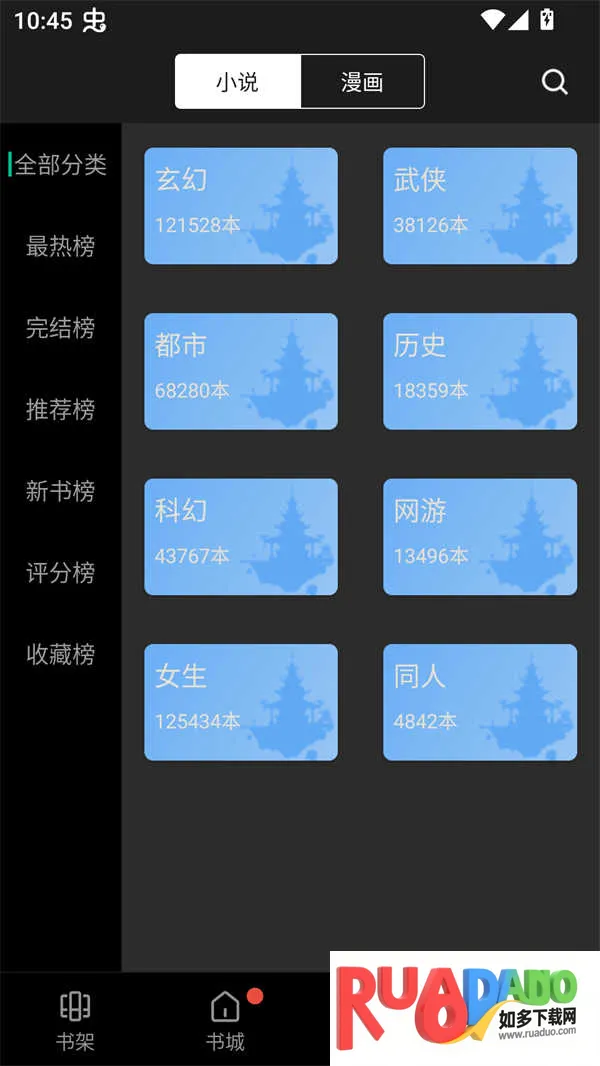Open 评分榜 in sidebar
The height and width of the screenshot is (1066, 600).
[x=61, y=573]
